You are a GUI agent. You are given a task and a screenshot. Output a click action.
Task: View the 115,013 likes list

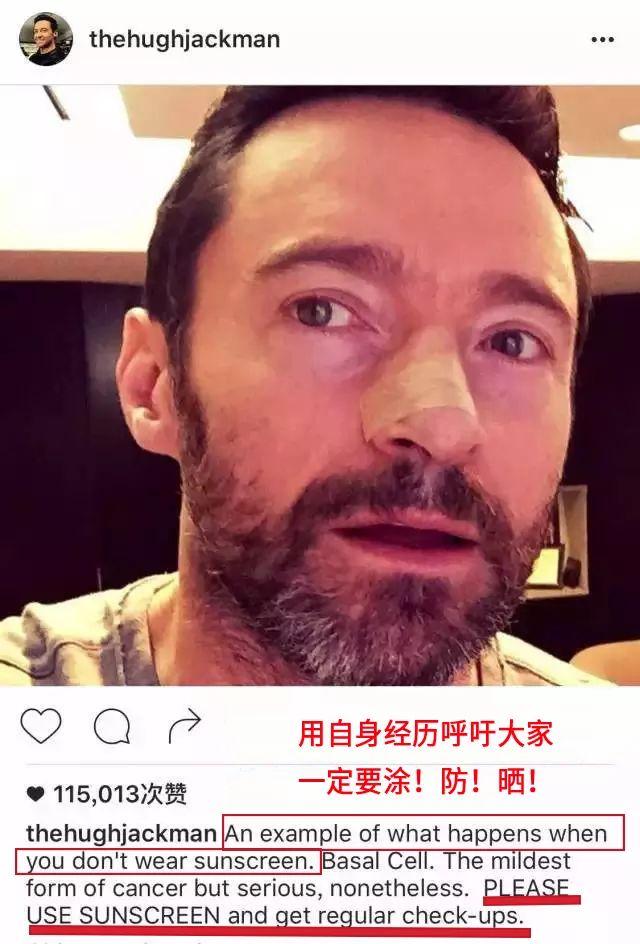tap(105, 794)
